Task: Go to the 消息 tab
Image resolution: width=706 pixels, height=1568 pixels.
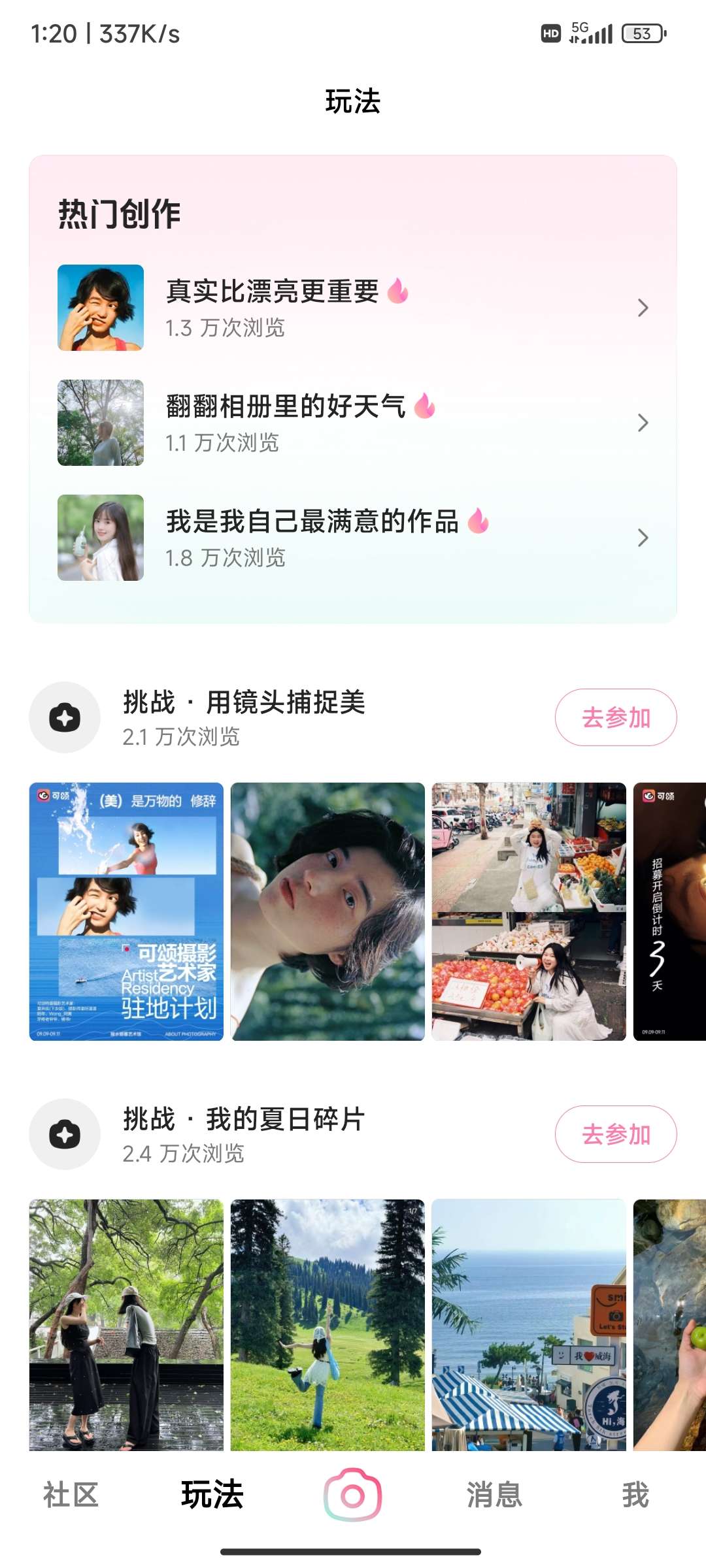Action: pyautogui.click(x=494, y=1495)
